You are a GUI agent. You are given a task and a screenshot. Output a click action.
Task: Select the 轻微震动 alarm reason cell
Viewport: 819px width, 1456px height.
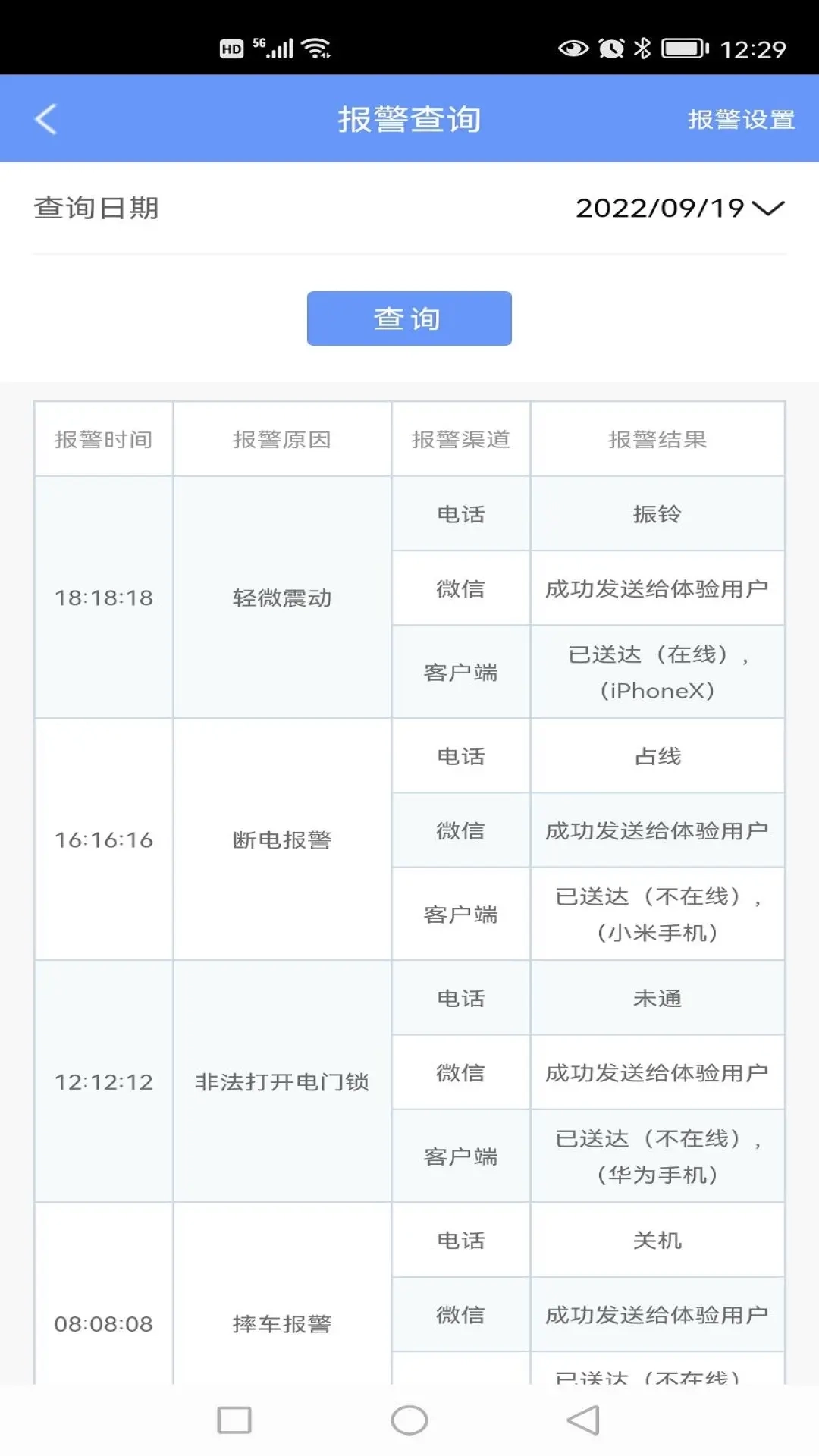282,598
